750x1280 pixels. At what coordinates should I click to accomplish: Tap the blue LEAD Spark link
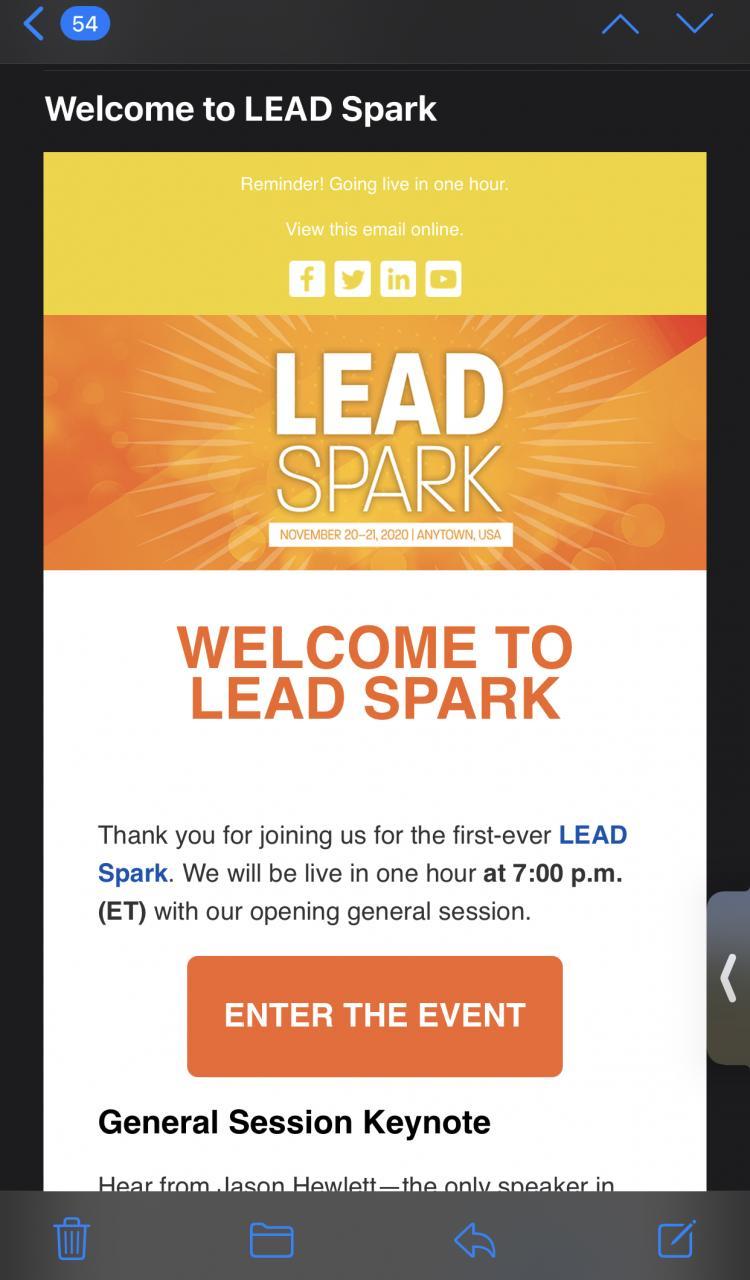[x=592, y=835]
